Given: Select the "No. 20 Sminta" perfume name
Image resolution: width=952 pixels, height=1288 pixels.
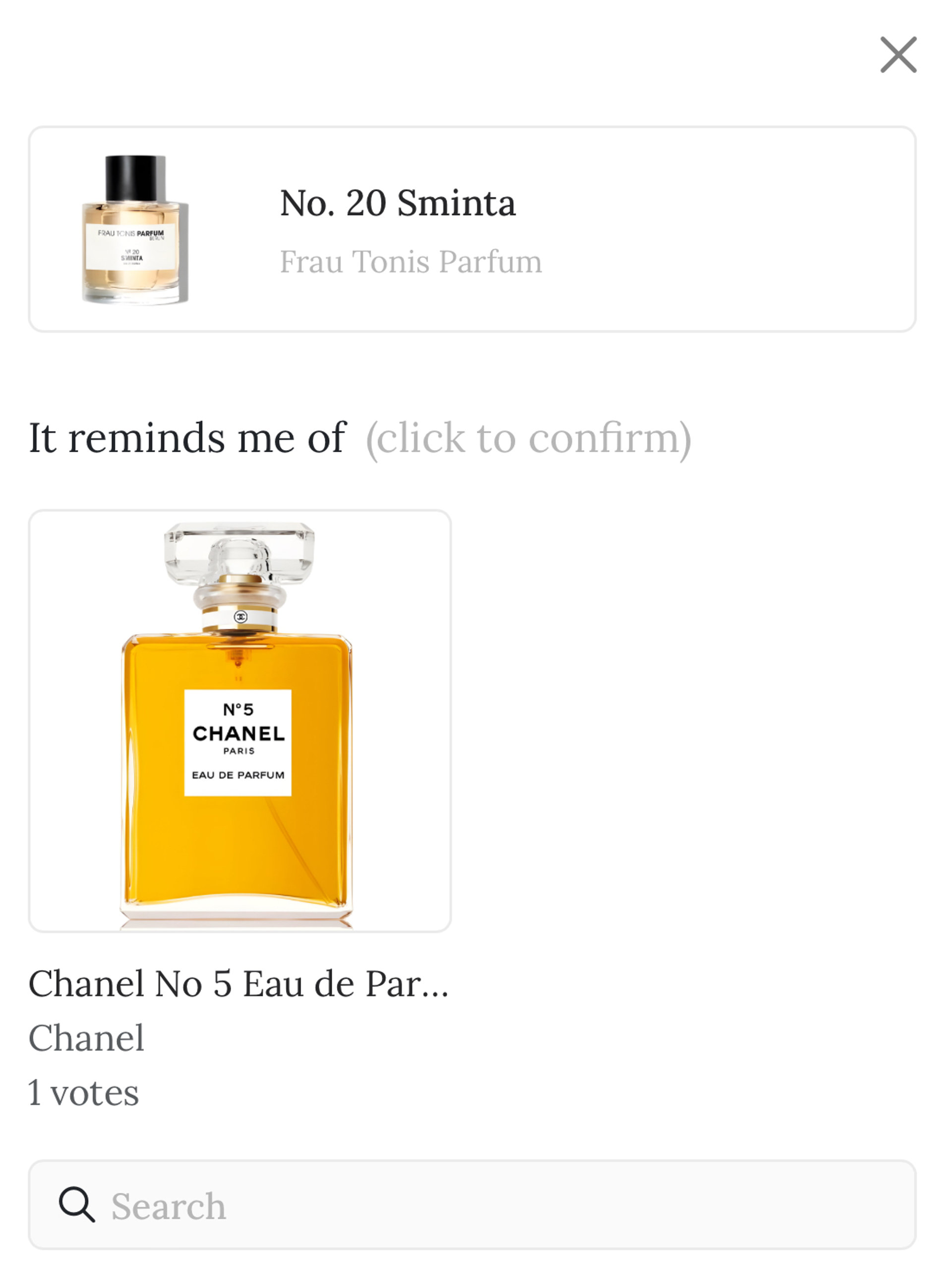Looking at the screenshot, I should [399, 203].
